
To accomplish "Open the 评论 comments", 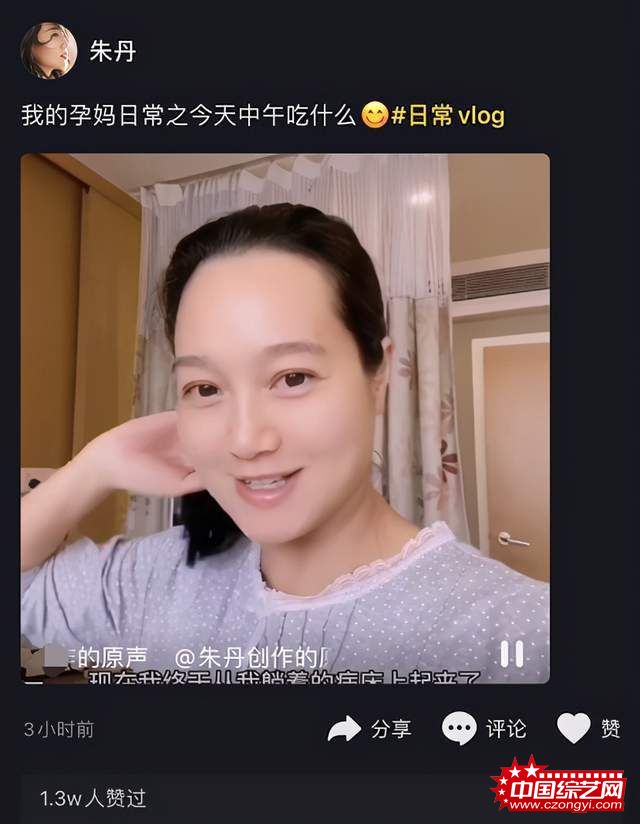I will click(484, 729).
